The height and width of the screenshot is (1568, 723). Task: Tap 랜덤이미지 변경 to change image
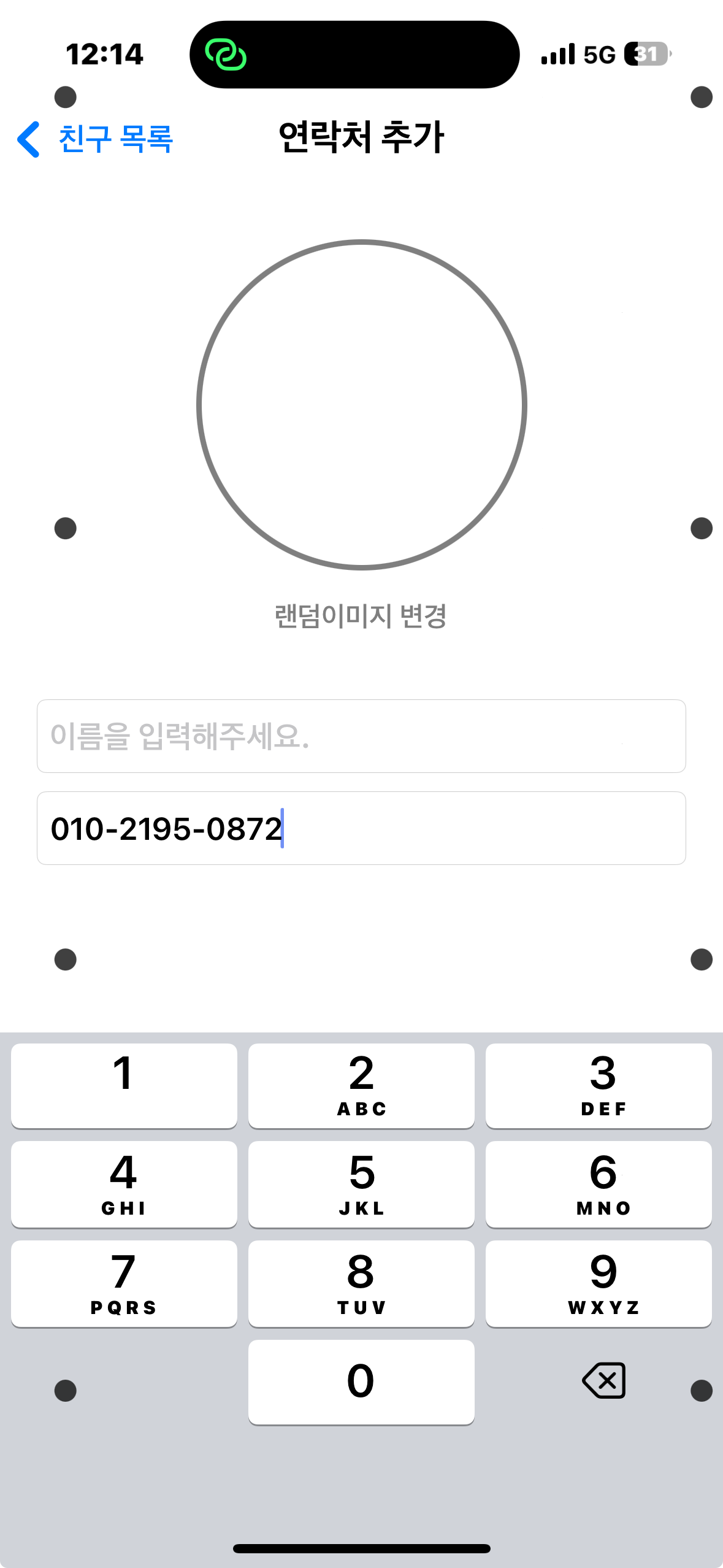tap(361, 616)
